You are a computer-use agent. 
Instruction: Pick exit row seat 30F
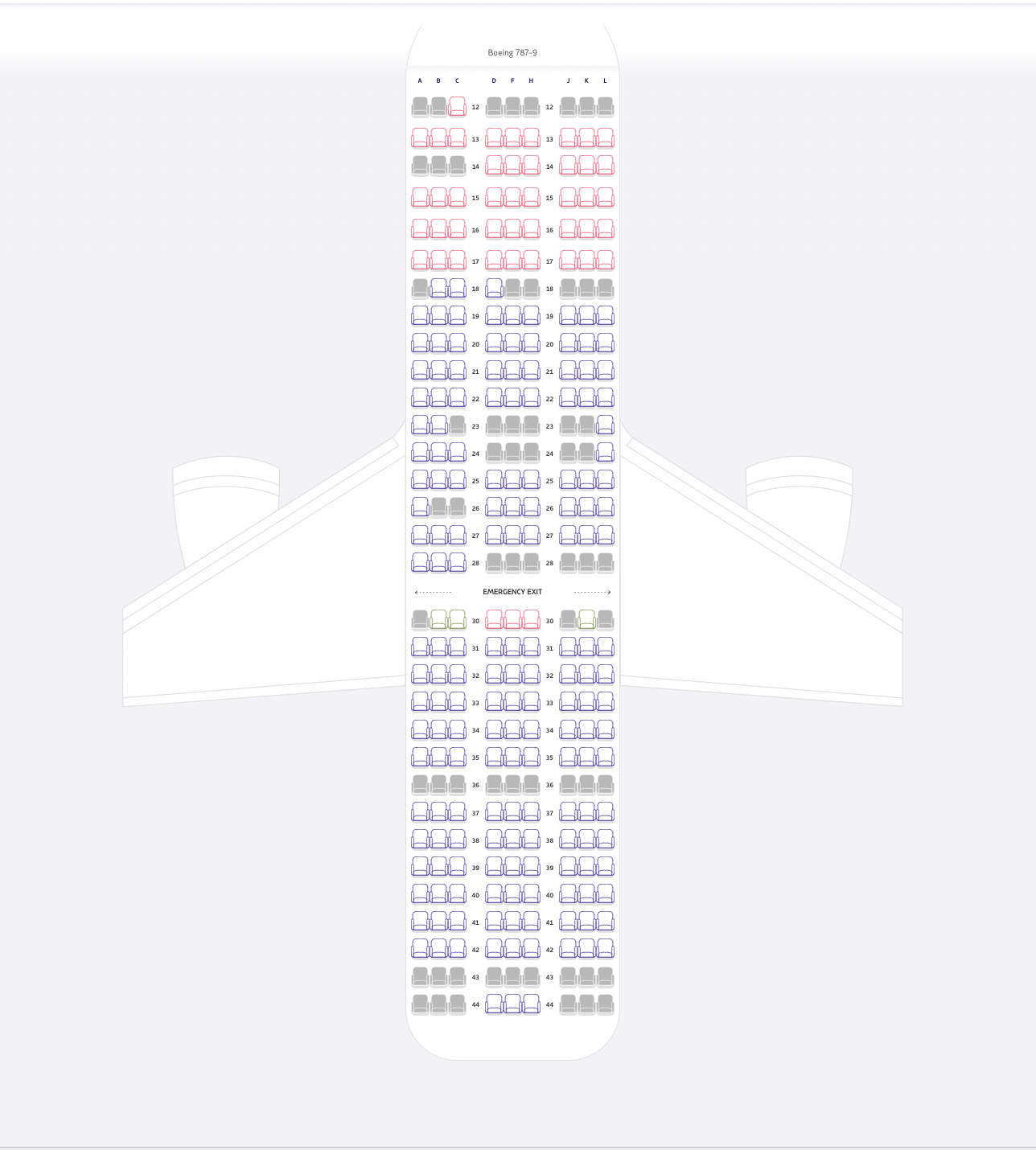pyautogui.click(x=512, y=620)
